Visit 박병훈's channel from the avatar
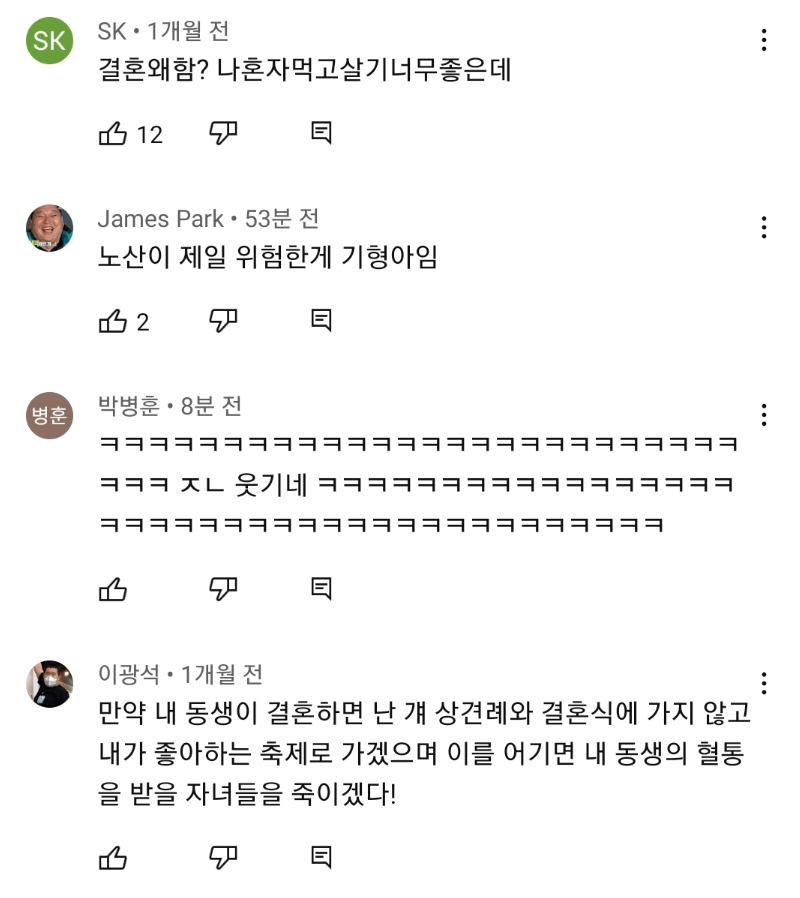Image resolution: width=800 pixels, height=898 pixels. tap(49, 415)
